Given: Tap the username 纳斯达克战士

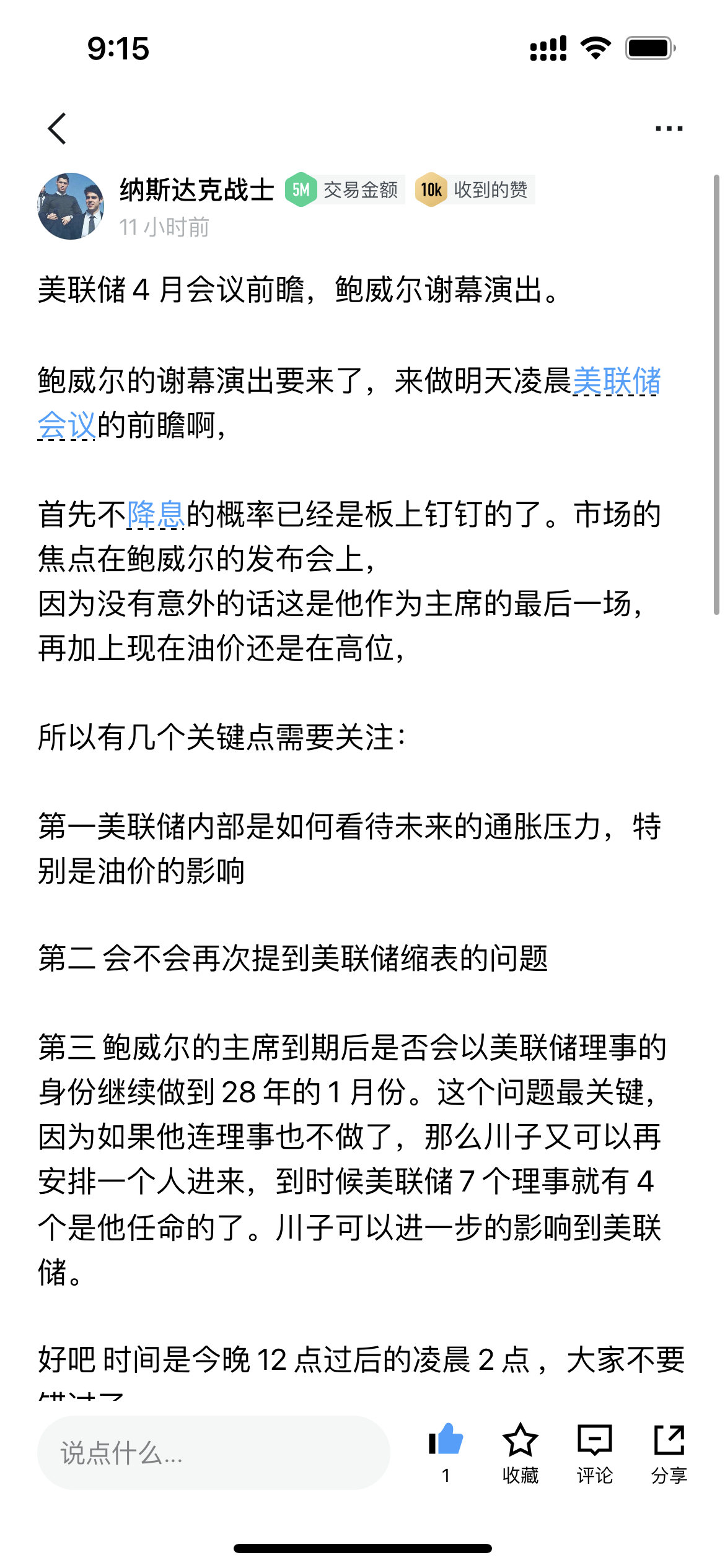Looking at the screenshot, I should pyautogui.click(x=197, y=189).
